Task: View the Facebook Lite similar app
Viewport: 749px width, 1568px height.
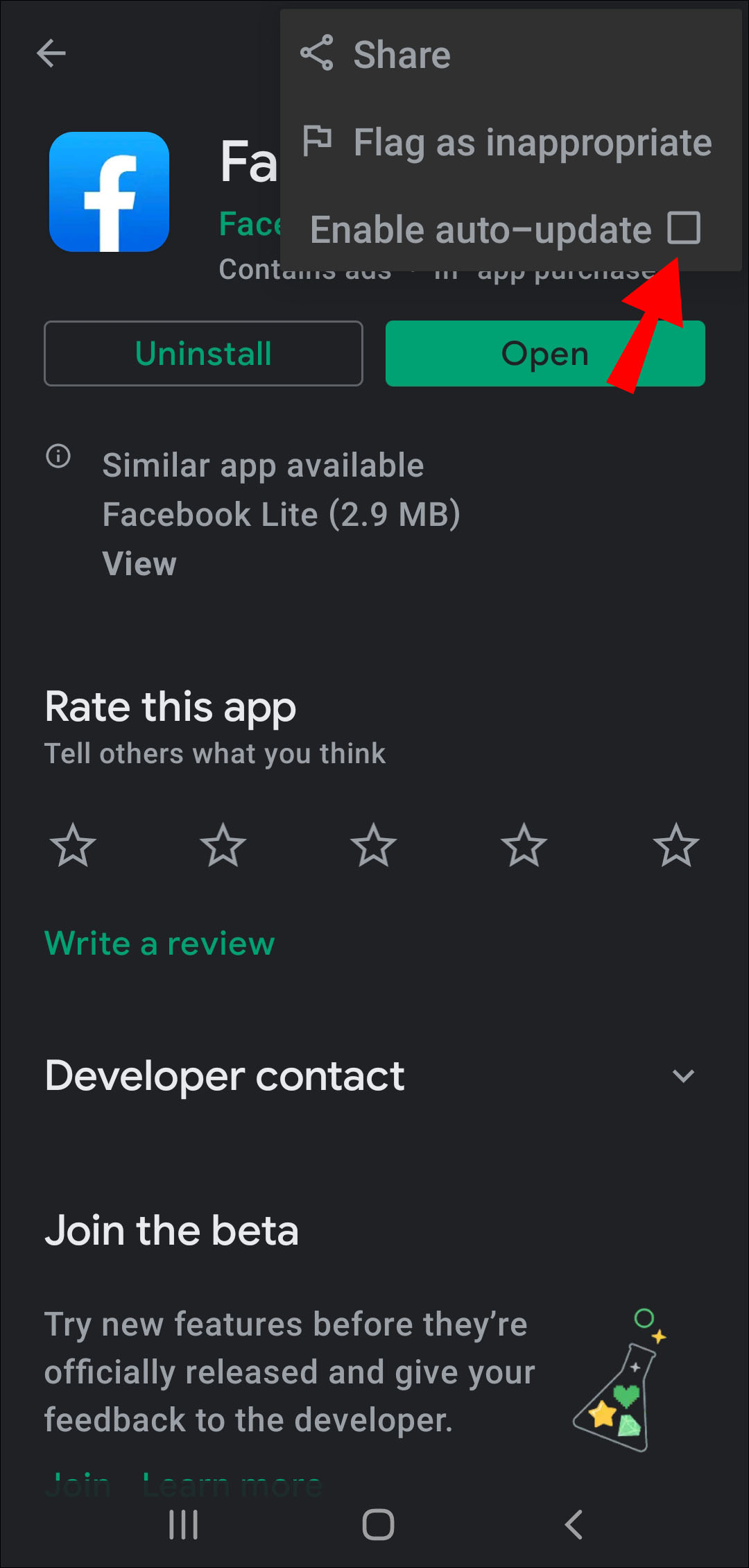Action: click(x=139, y=563)
